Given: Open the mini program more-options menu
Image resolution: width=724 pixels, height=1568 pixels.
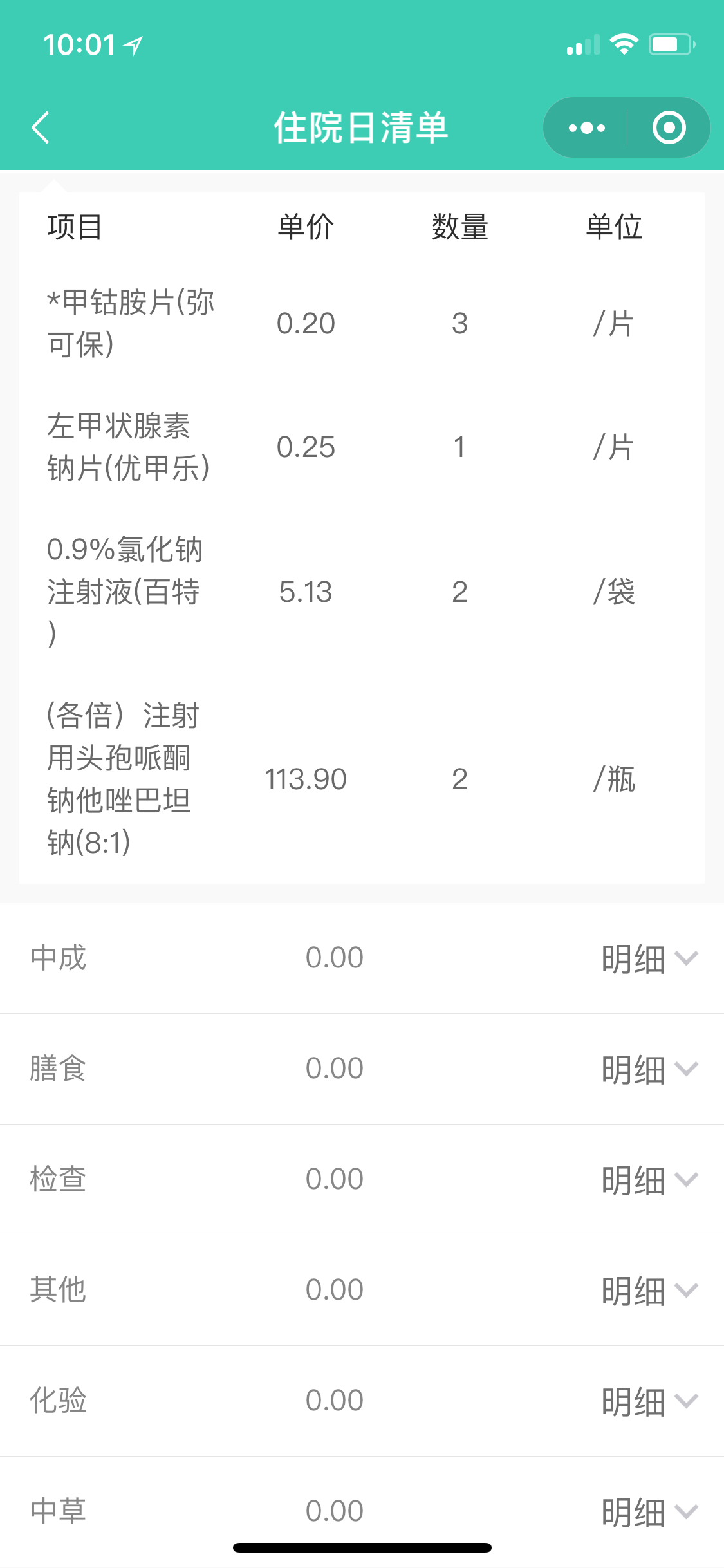Looking at the screenshot, I should pyautogui.click(x=586, y=127).
